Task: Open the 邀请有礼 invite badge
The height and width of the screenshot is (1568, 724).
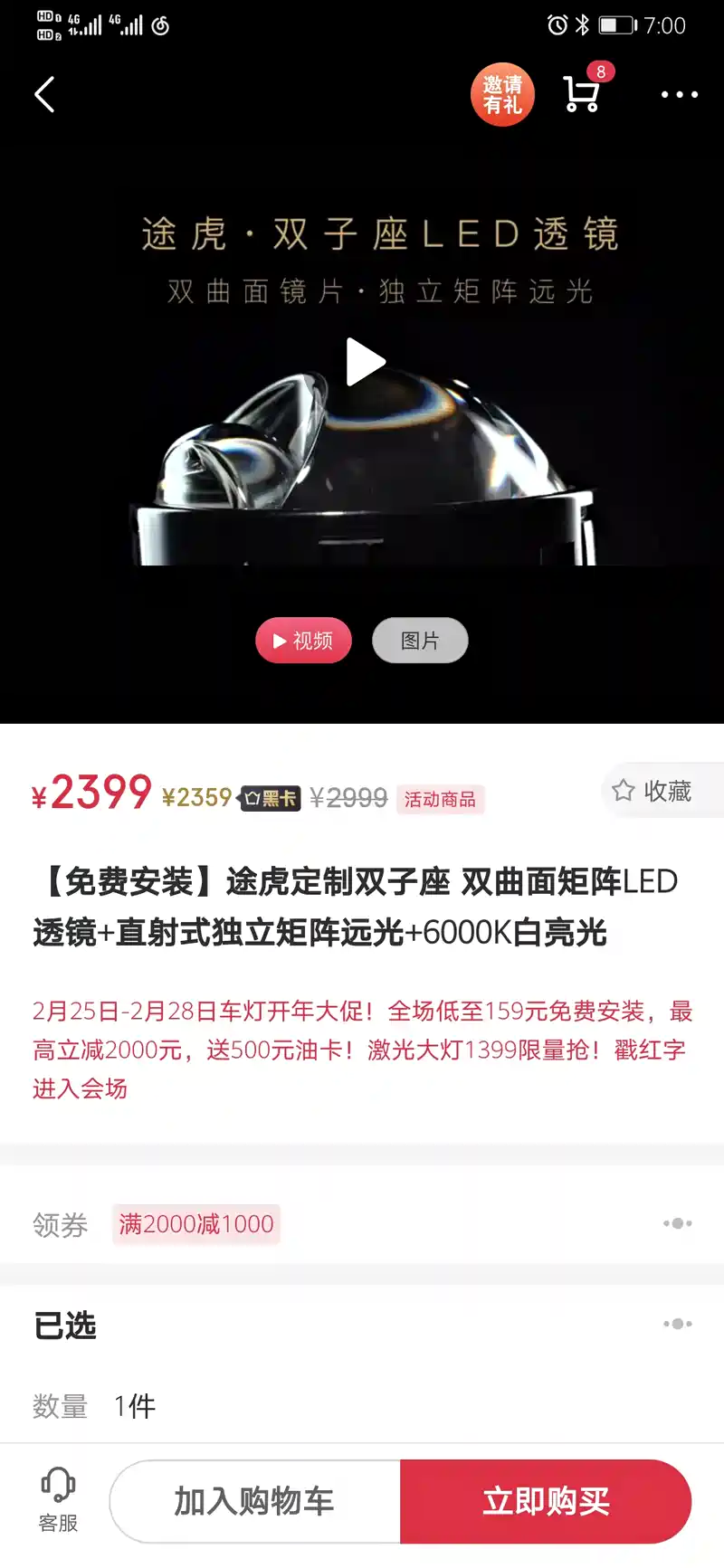Action: coord(502,94)
